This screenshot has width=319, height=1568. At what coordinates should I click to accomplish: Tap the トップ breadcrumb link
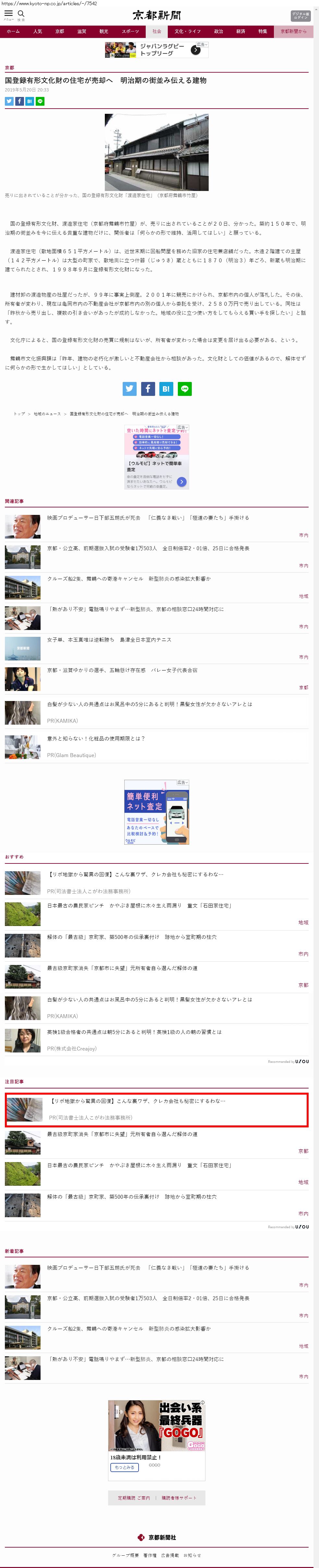[x=19, y=414]
